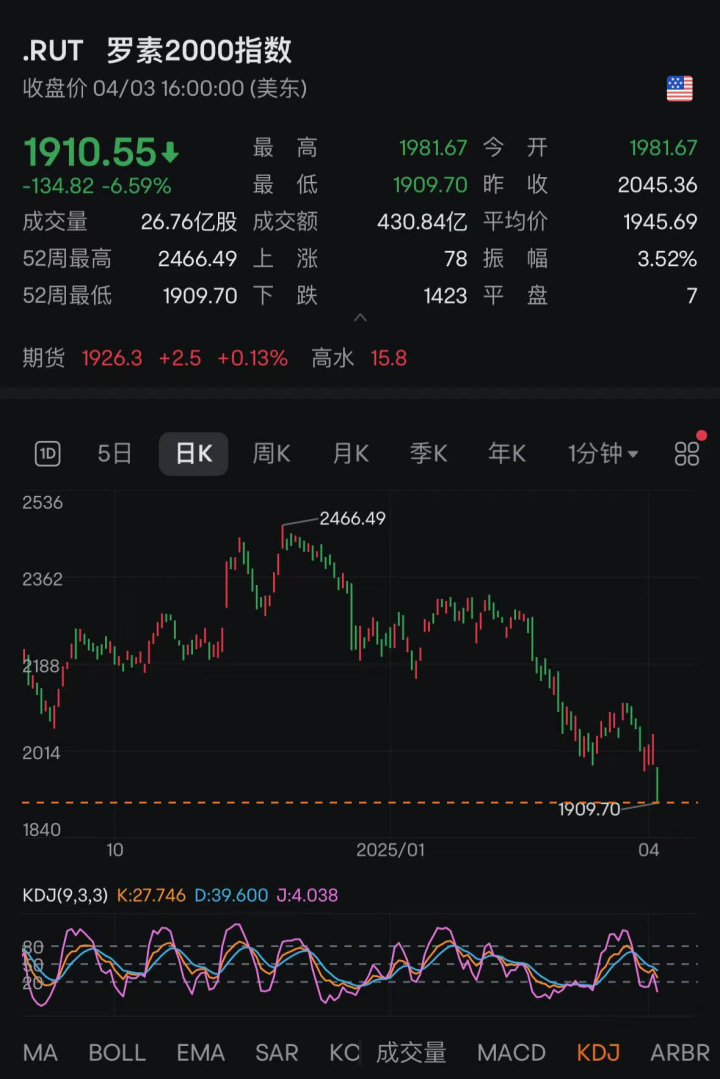Apply the EMA indicator

coord(200,1052)
